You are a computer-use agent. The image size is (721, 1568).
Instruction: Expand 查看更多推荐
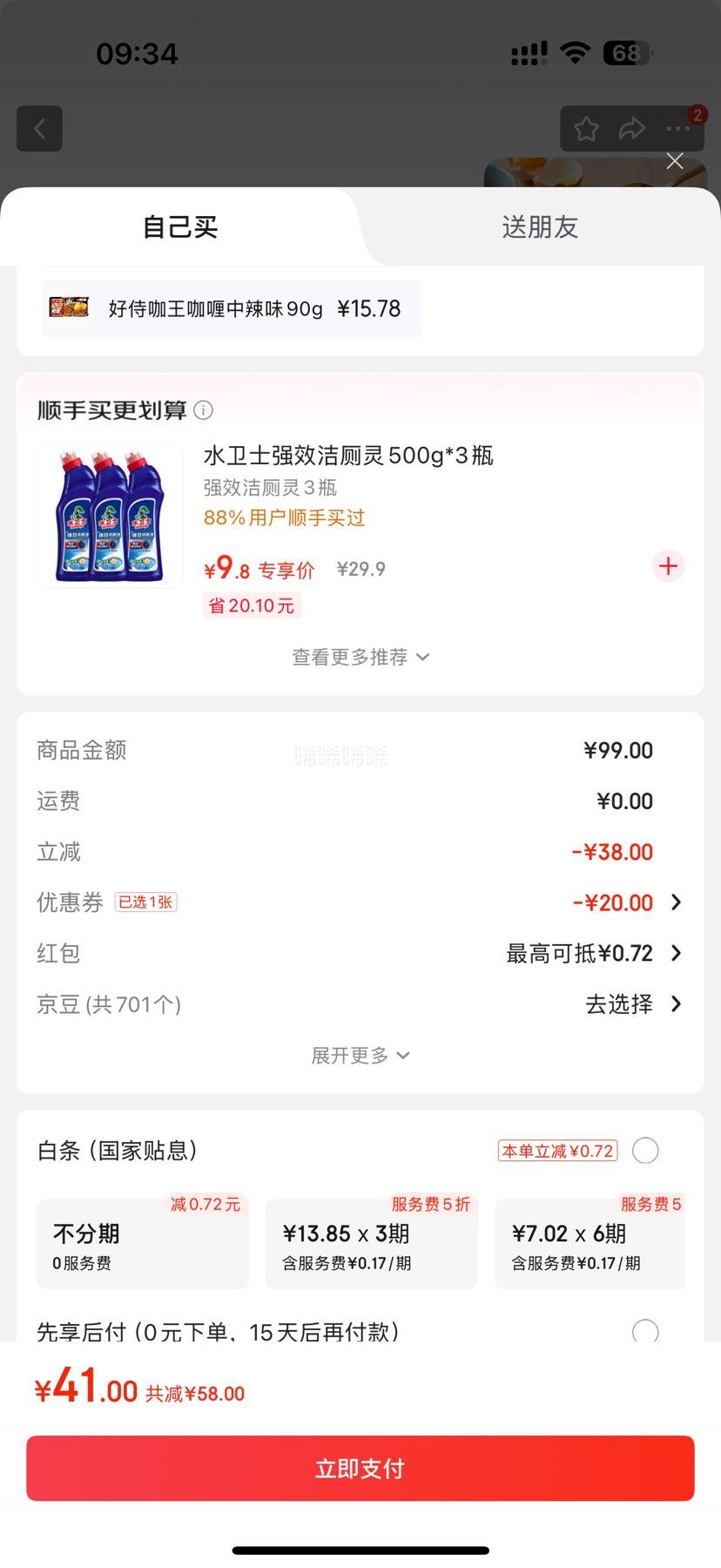(360, 657)
